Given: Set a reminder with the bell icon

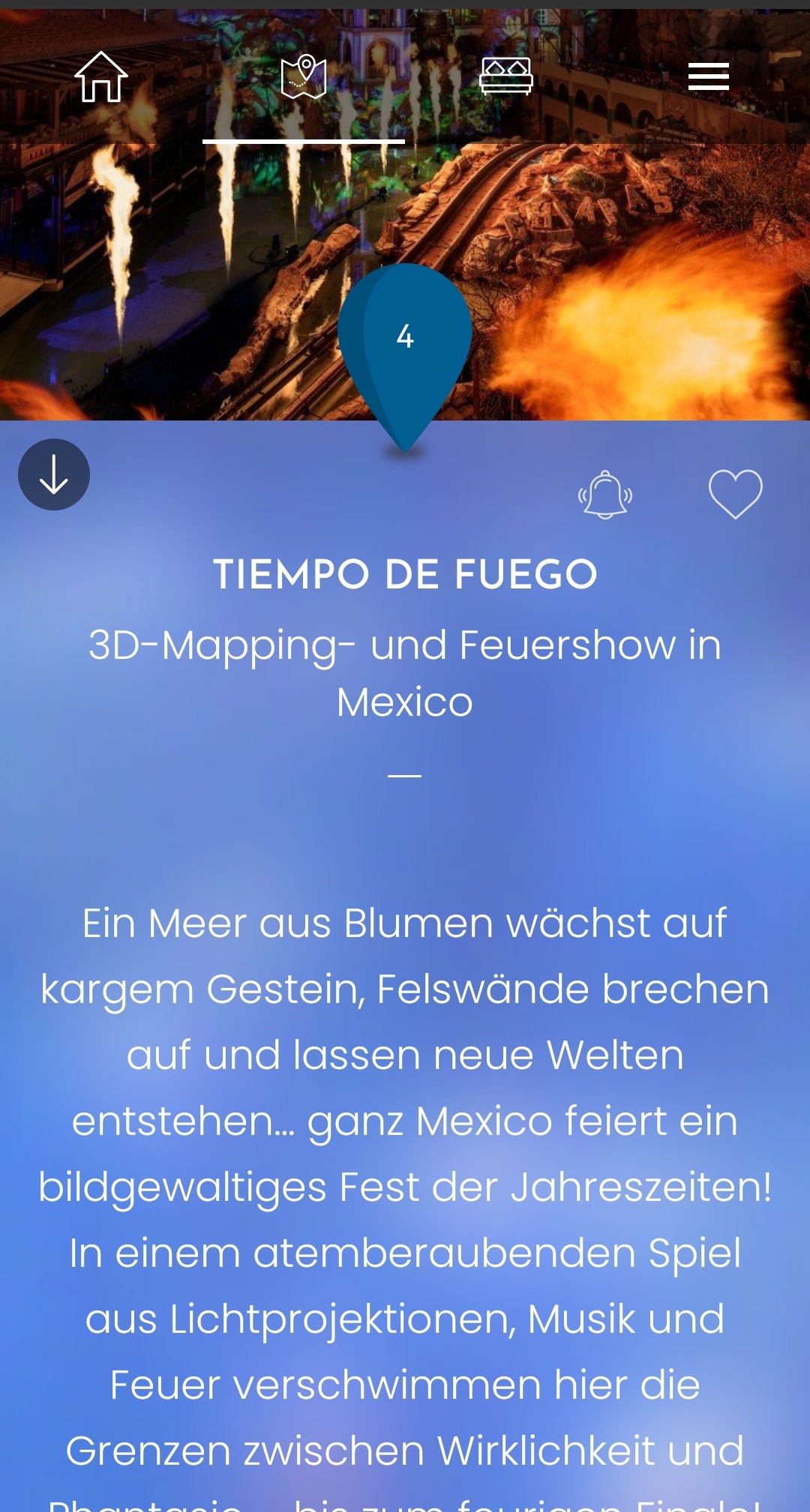Looking at the screenshot, I should 605,494.
